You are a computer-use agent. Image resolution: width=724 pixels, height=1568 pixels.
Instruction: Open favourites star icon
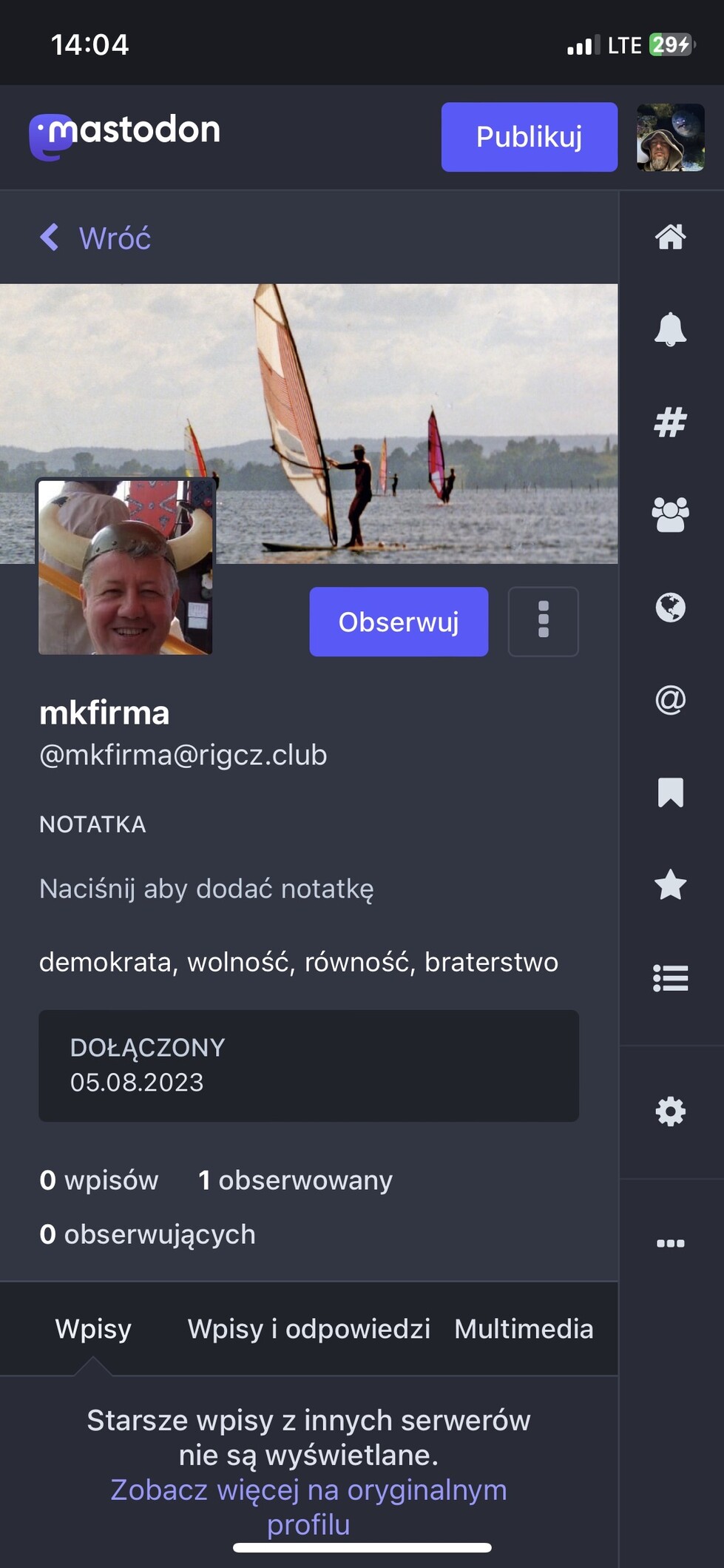[670, 885]
